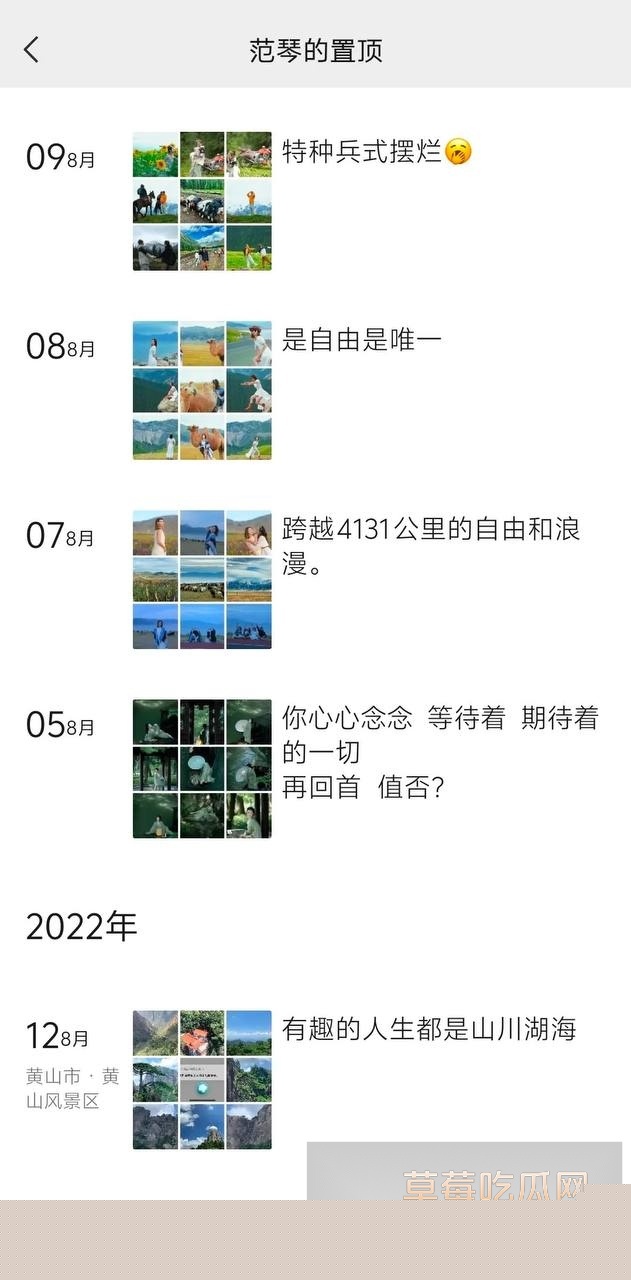Open the 05 Aug post 你心心念念 等待着

point(438,752)
